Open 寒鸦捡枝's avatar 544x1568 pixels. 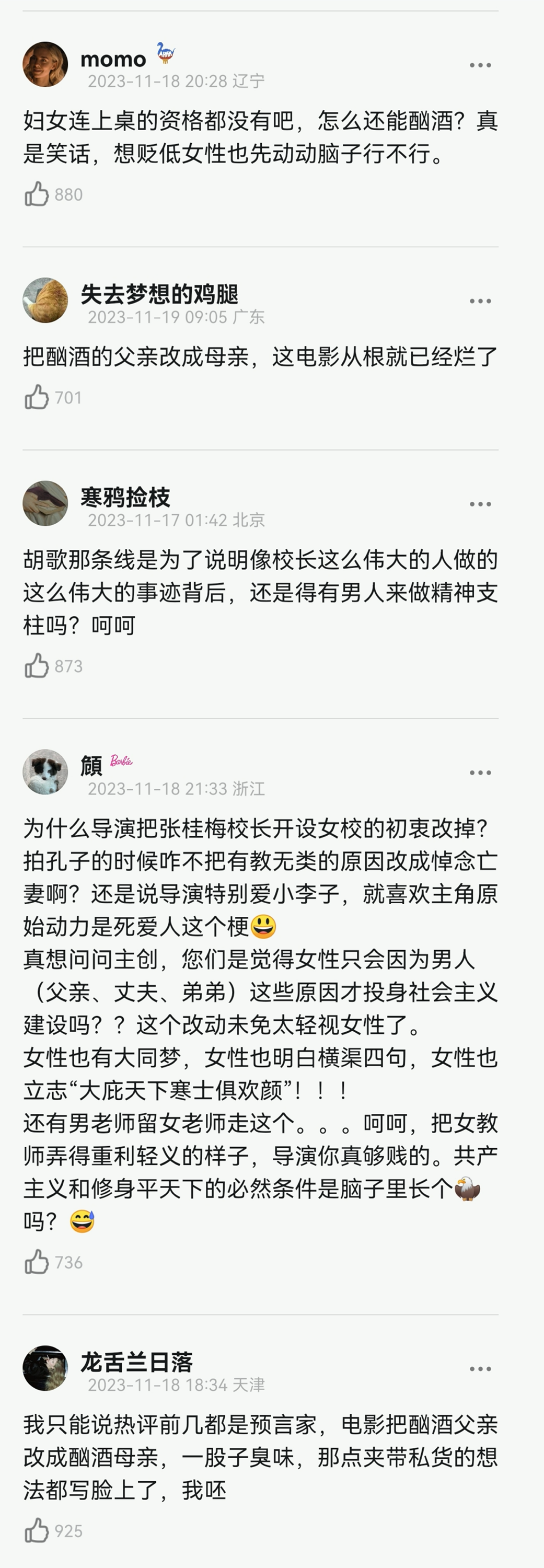point(45,503)
